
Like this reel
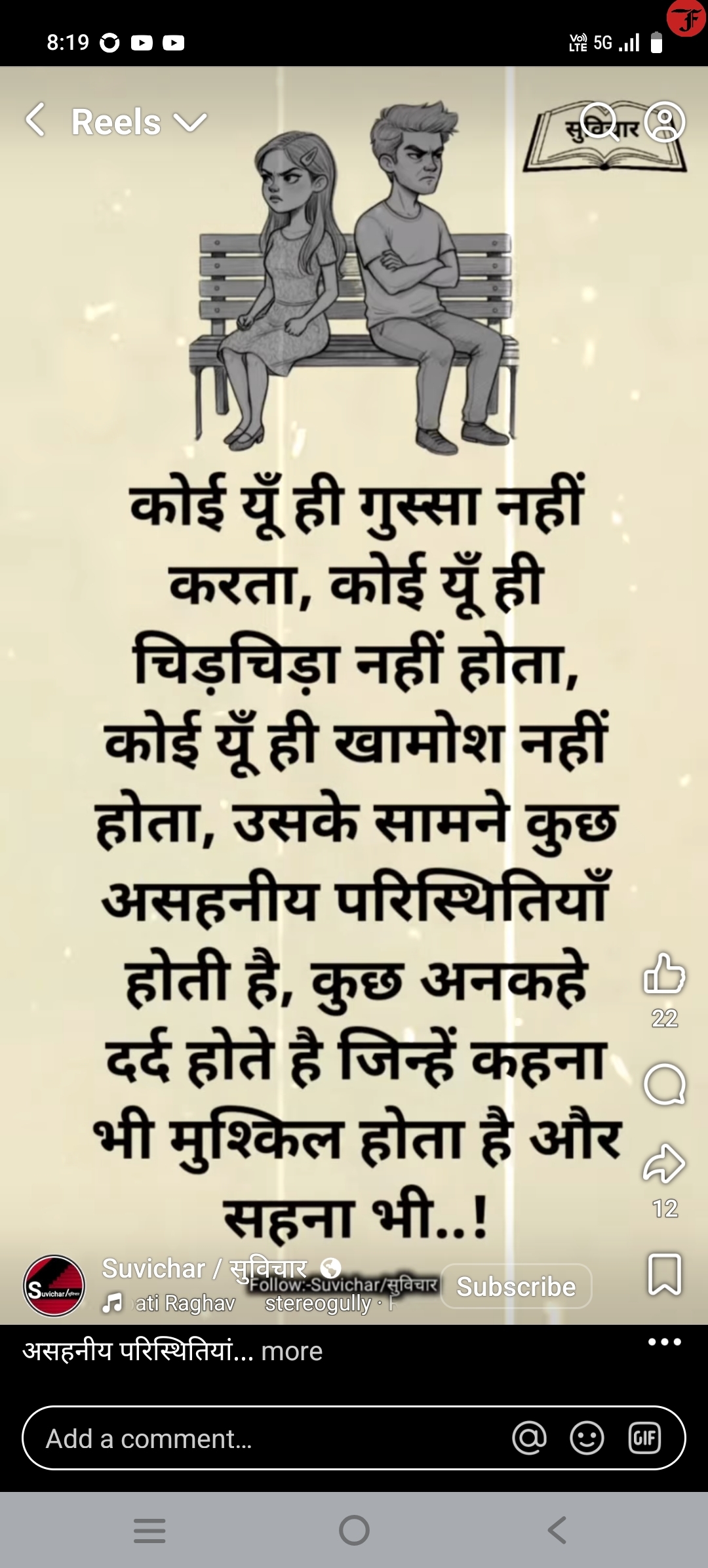tap(664, 973)
